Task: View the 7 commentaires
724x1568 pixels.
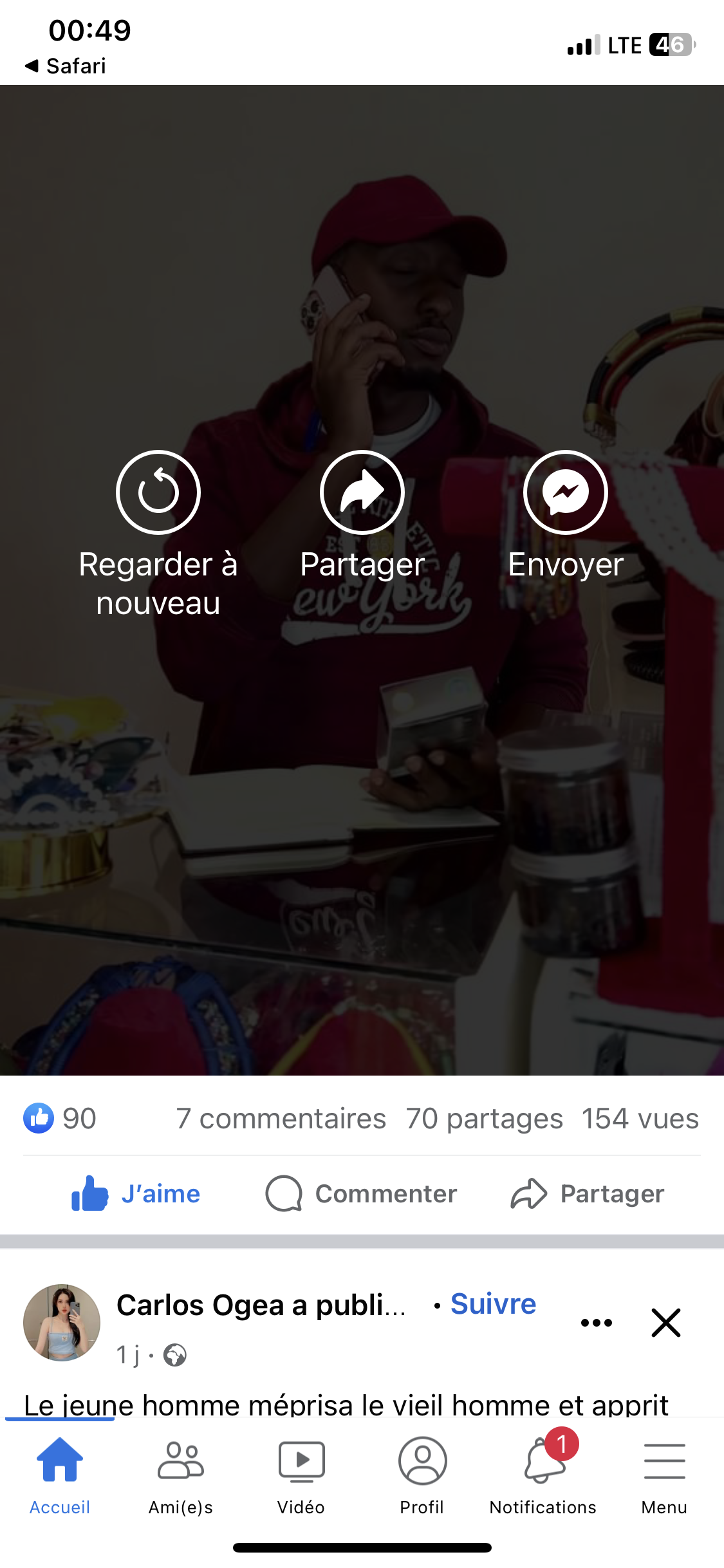Action: click(281, 1119)
